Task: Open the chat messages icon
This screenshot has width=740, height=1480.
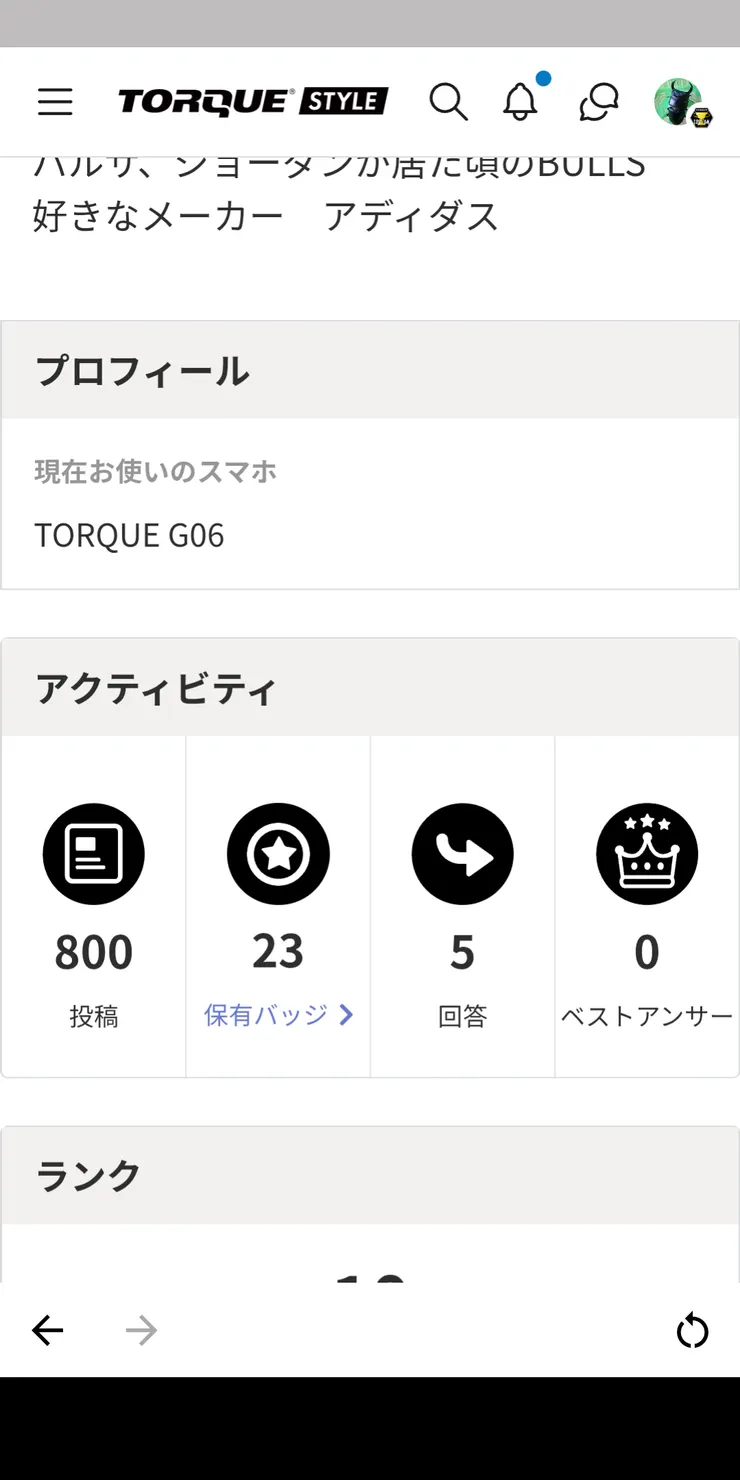Action: point(598,102)
